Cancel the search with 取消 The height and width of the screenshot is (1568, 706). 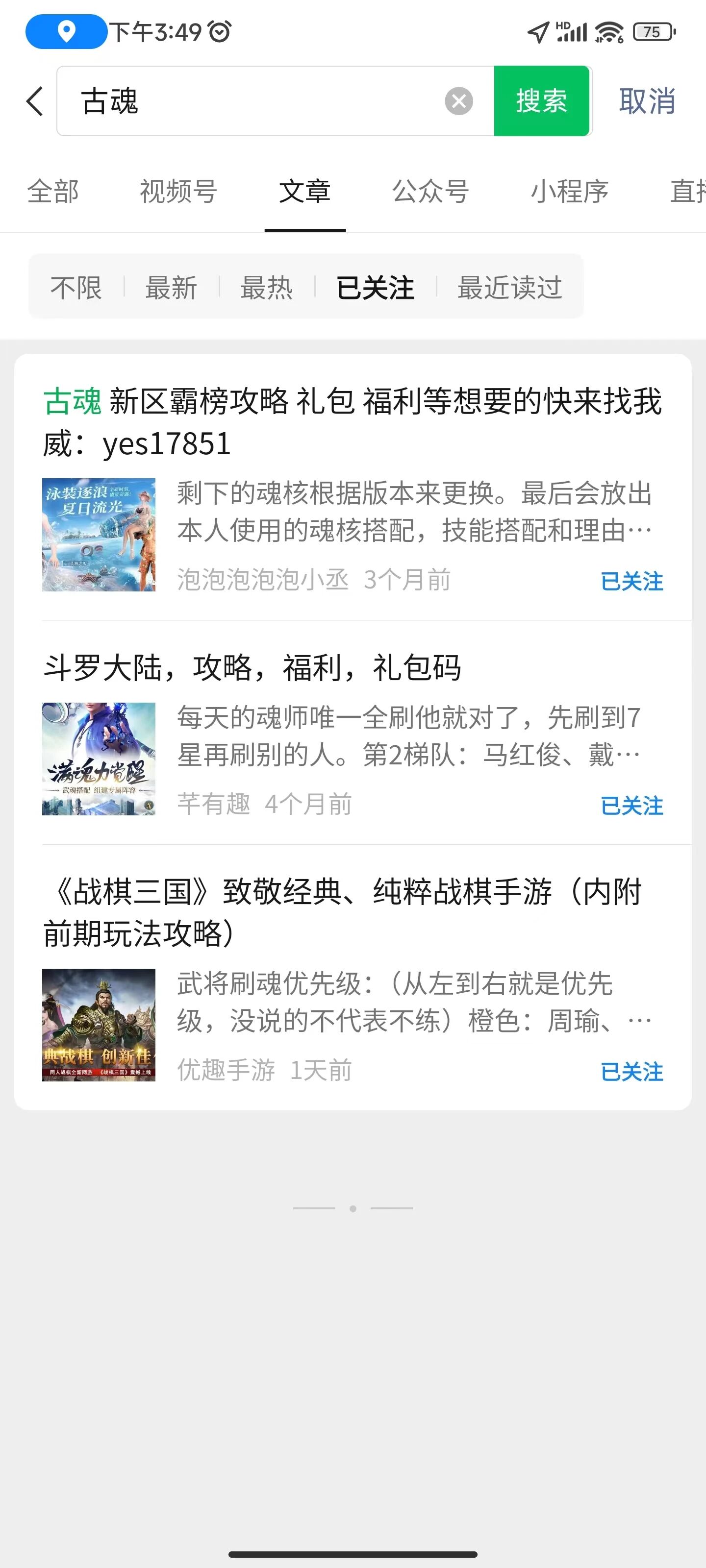[647, 101]
